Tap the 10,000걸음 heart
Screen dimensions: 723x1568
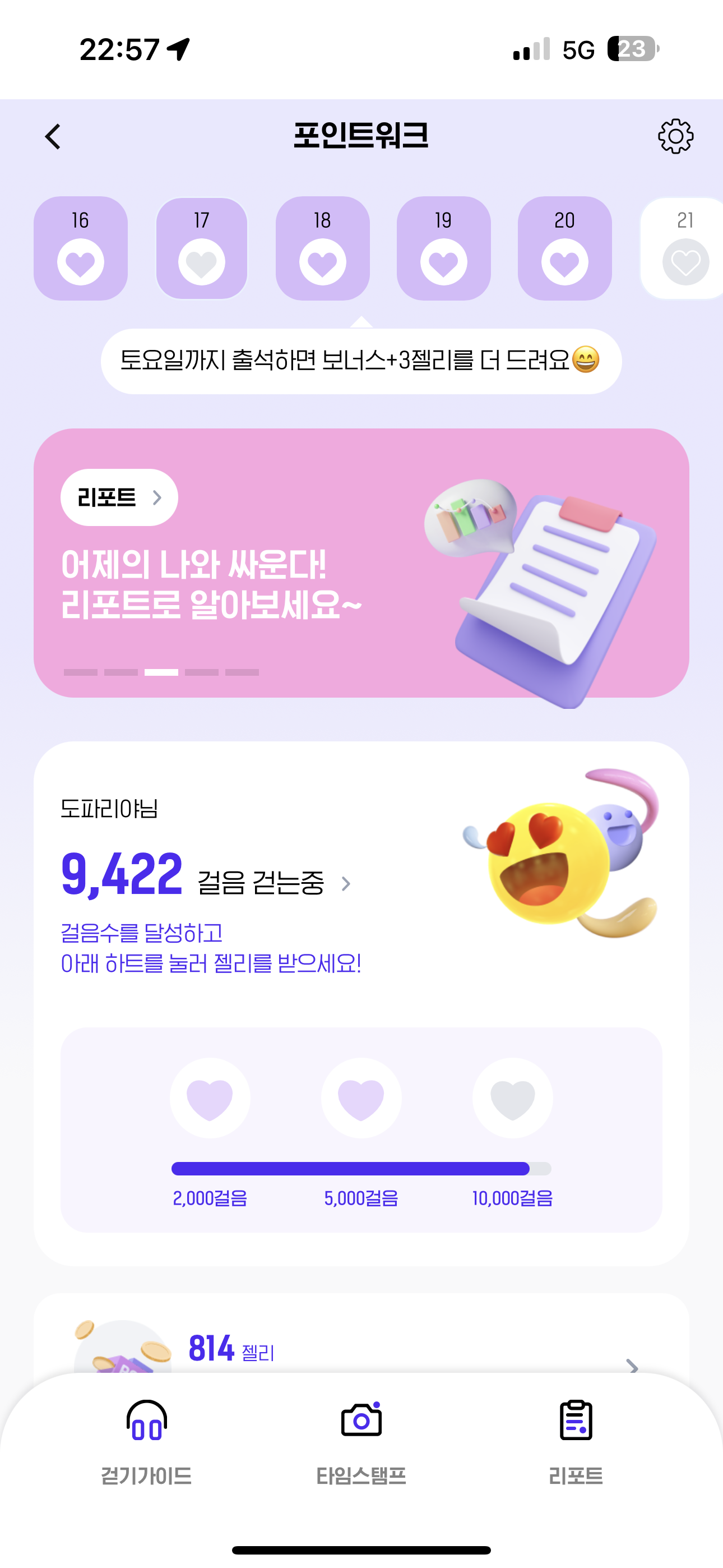512,1098
